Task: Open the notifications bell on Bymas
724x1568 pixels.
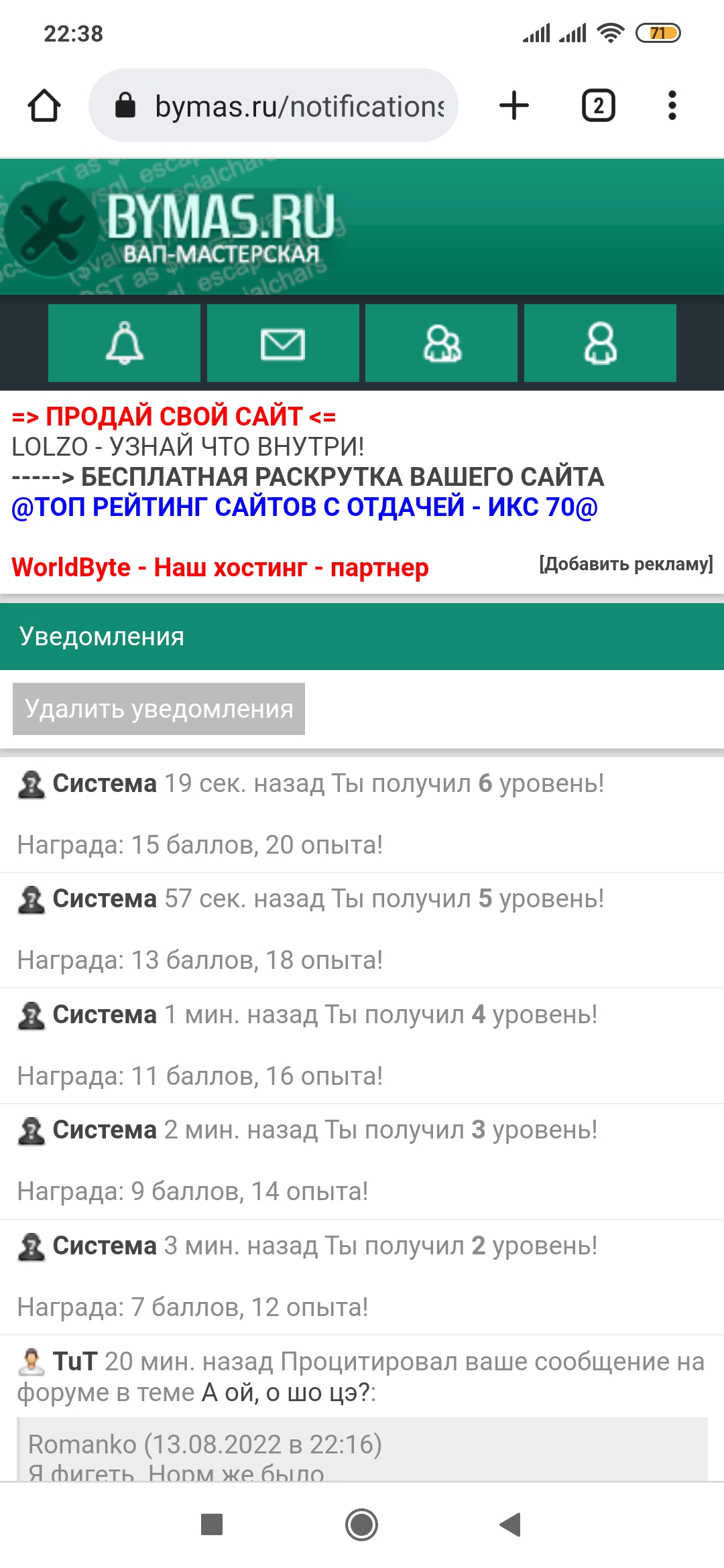Action: [x=124, y=343]
